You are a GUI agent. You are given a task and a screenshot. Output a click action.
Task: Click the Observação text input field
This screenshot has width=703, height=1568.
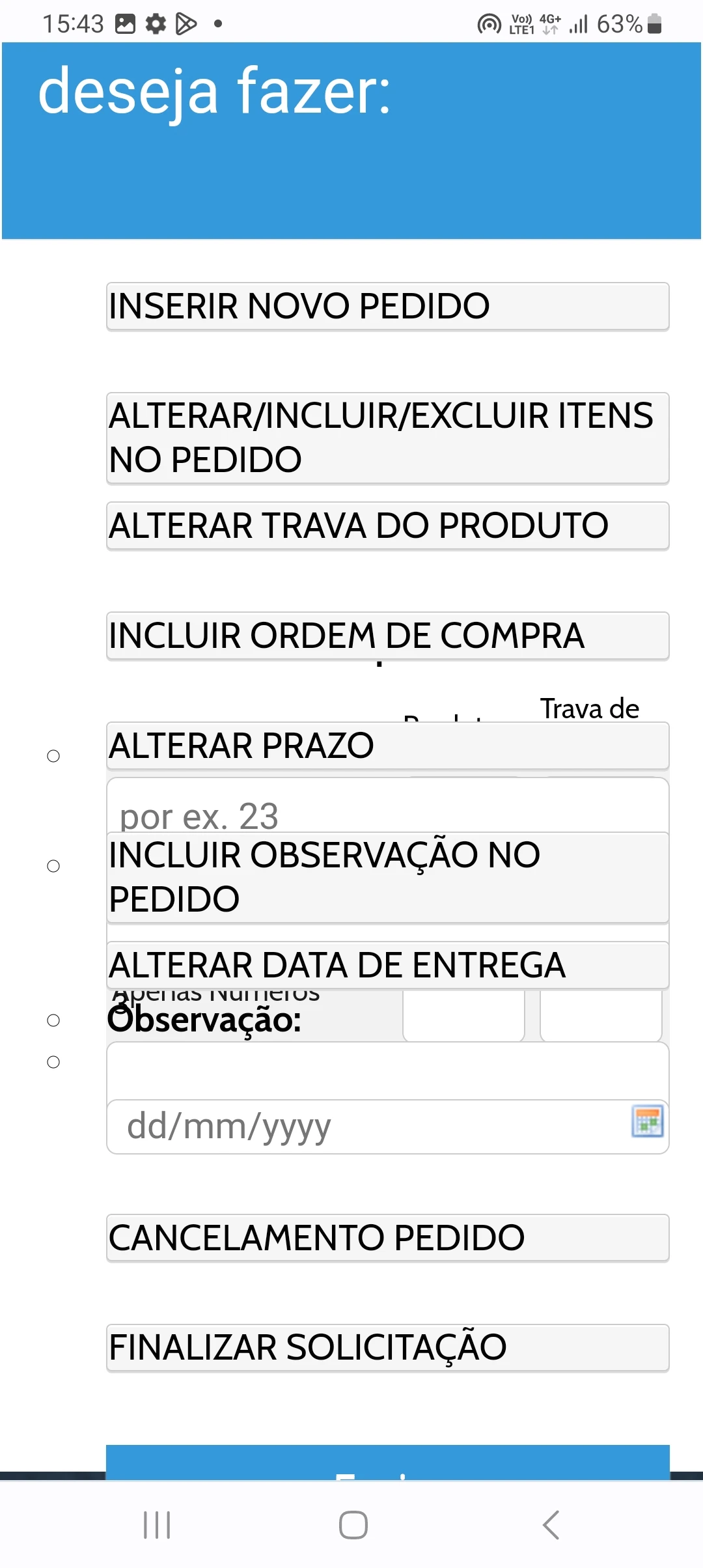pyautogui.click(x=325, y=1071)
